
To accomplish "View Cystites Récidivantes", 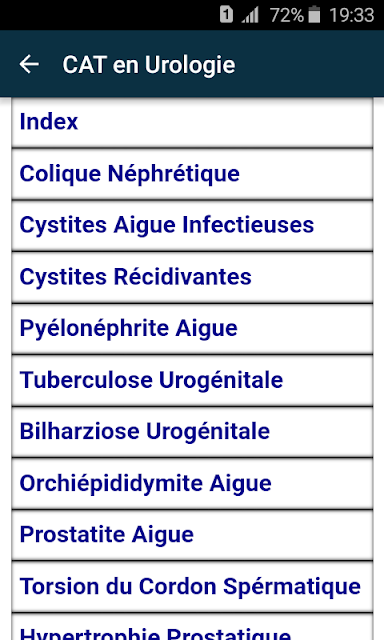I will tap(192, 277).
